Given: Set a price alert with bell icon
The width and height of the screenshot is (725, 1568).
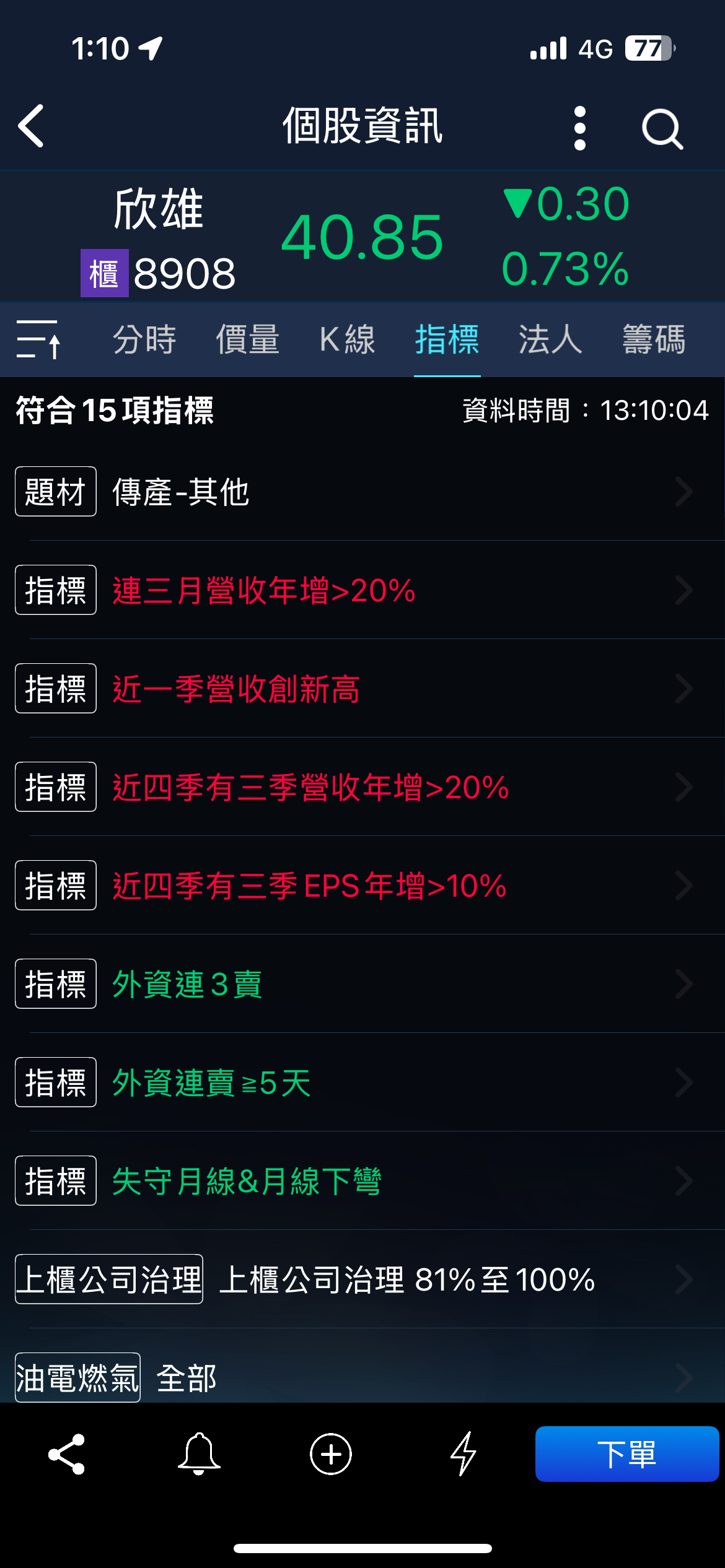Looking at the screenshot, I should click(199, 1454).
